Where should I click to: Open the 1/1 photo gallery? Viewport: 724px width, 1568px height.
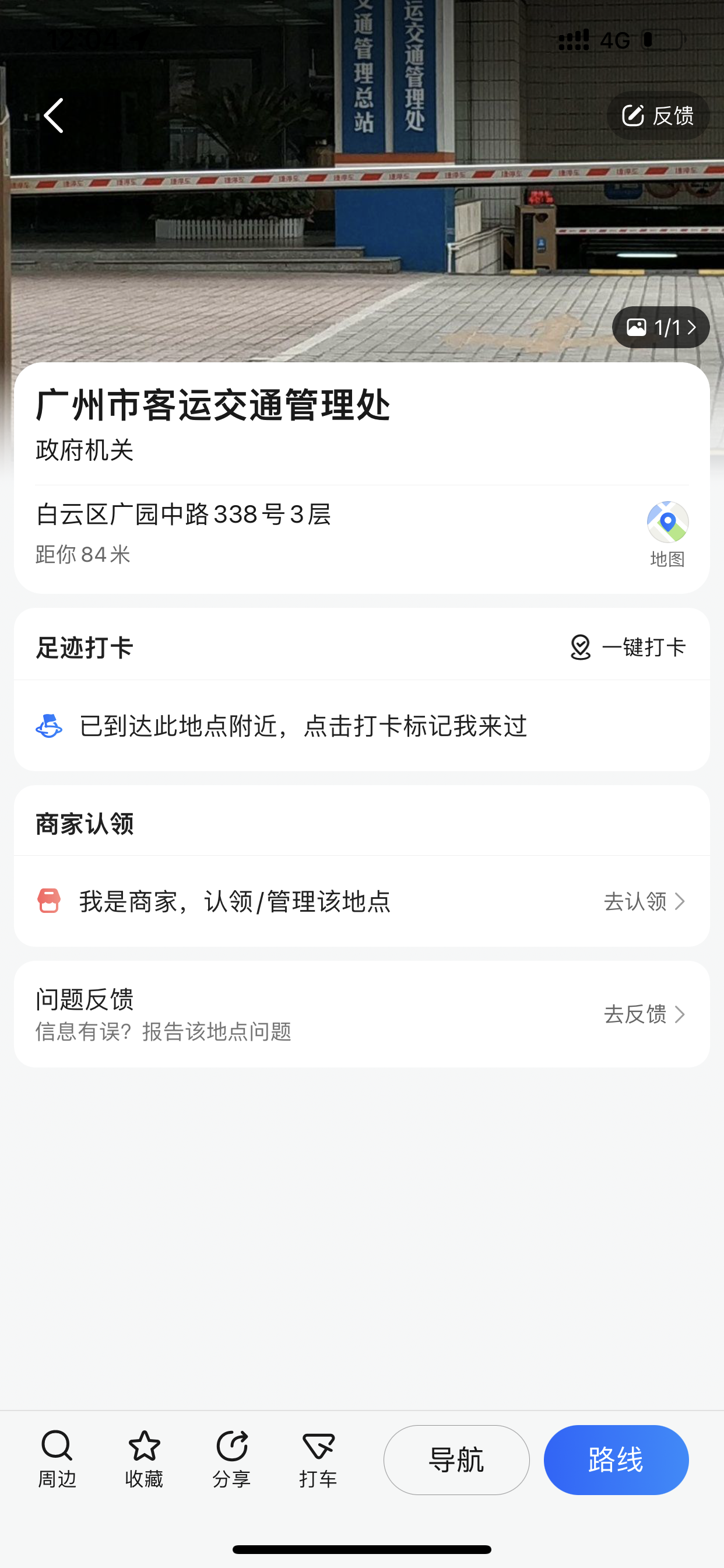[660, 327]
